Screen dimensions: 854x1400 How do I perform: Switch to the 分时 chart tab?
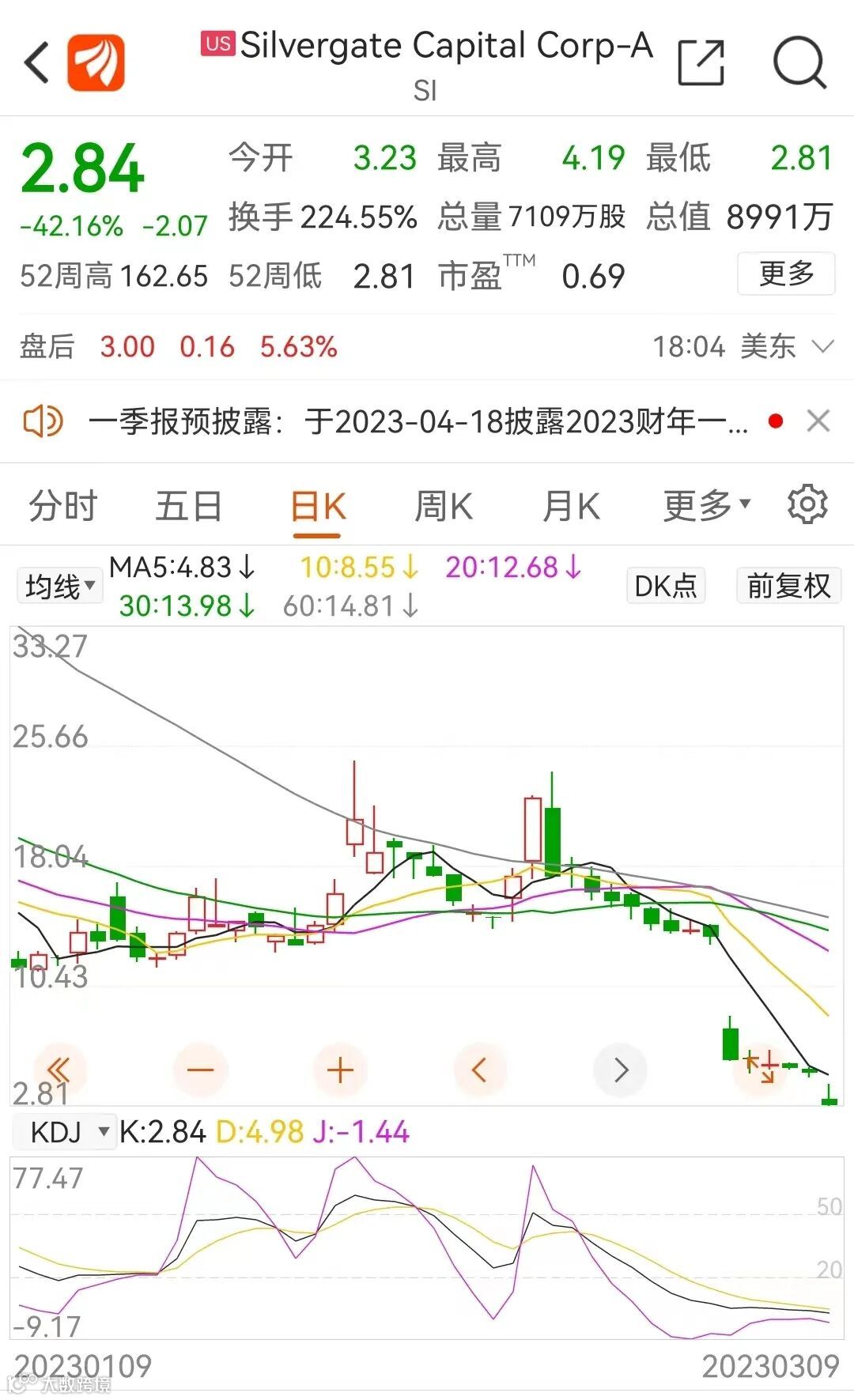[x=62, y=506]
